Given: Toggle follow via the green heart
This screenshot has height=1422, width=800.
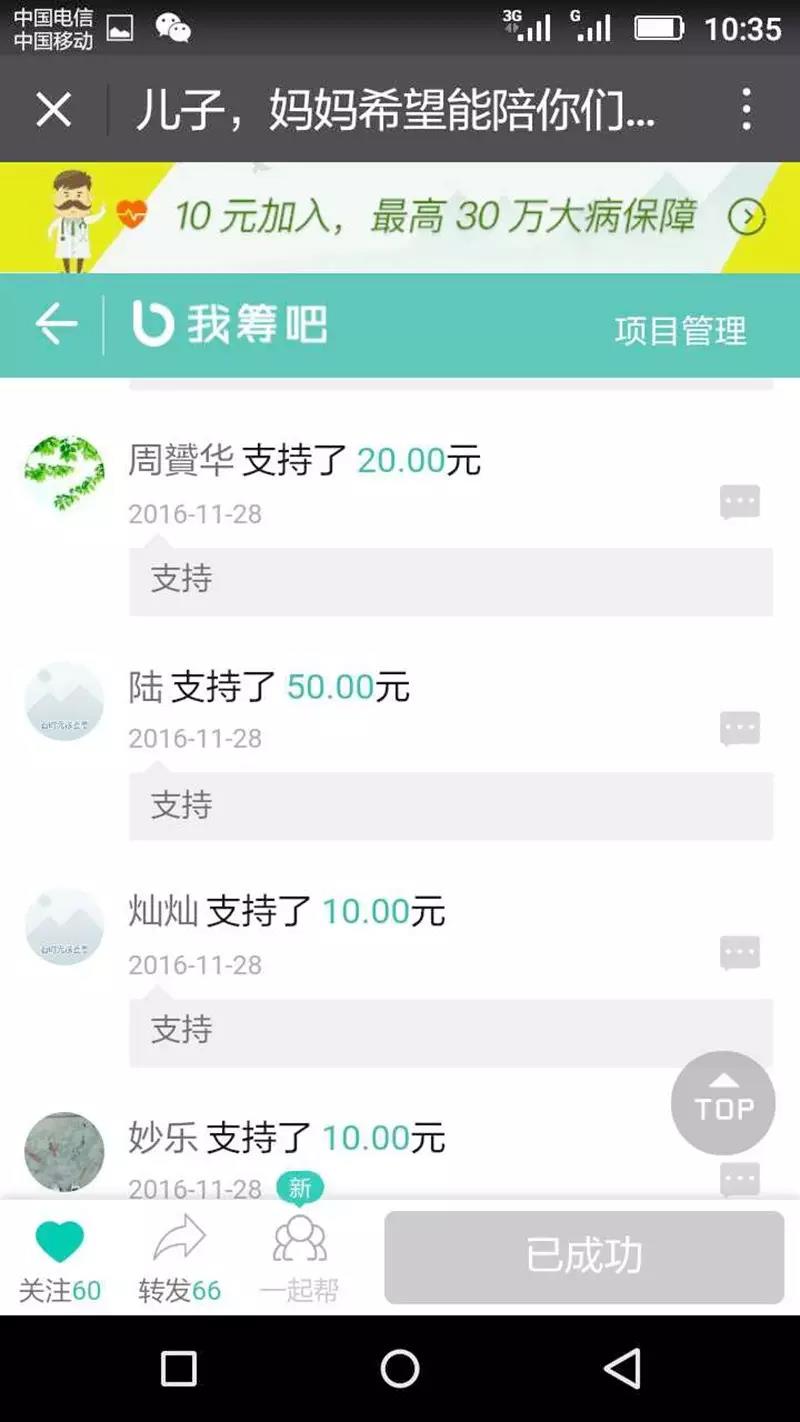Looking at the screenshot, I should pos(60,1237).
